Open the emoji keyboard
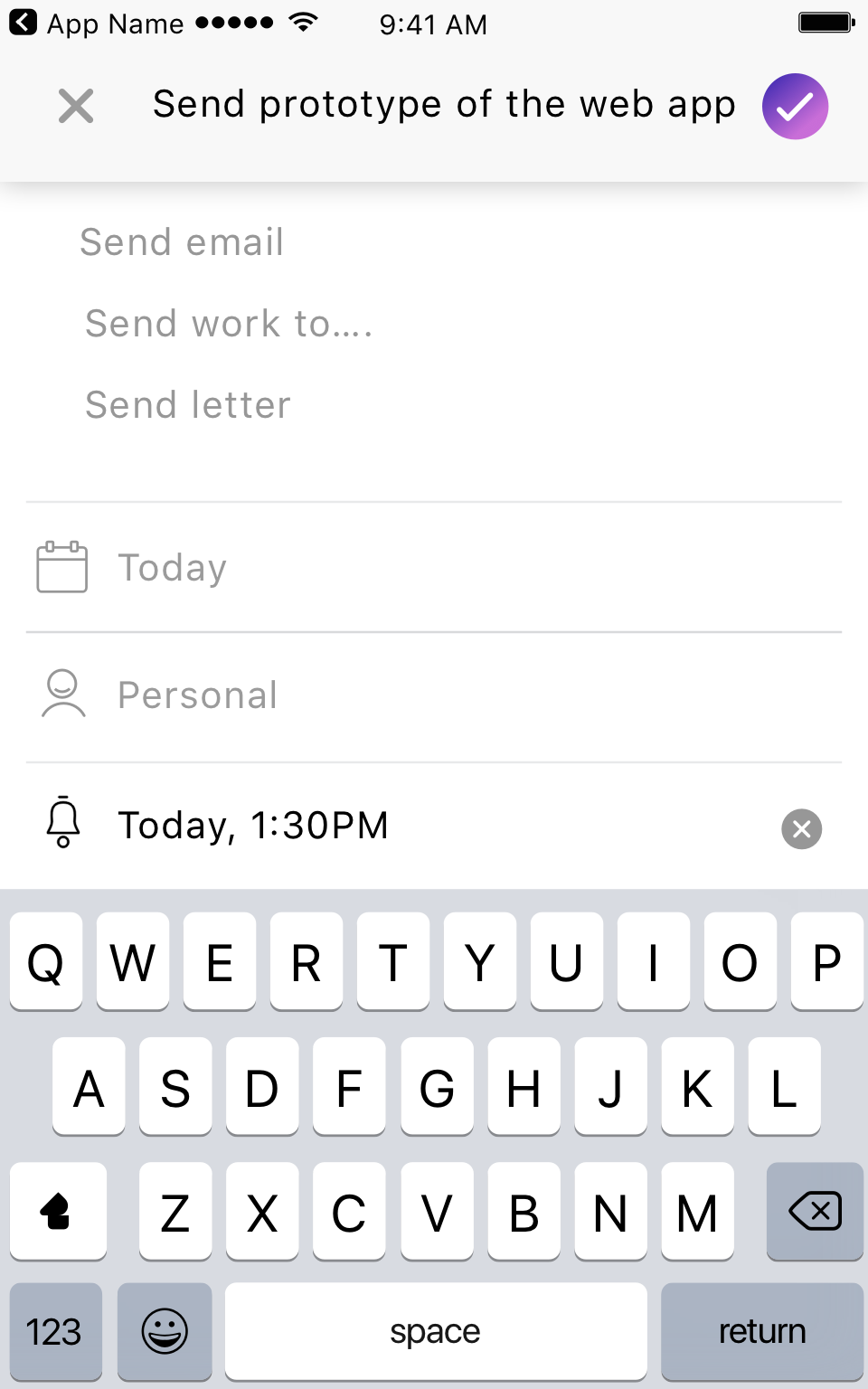Viewport: 868px width, 1389px height. click(165, 1331)
